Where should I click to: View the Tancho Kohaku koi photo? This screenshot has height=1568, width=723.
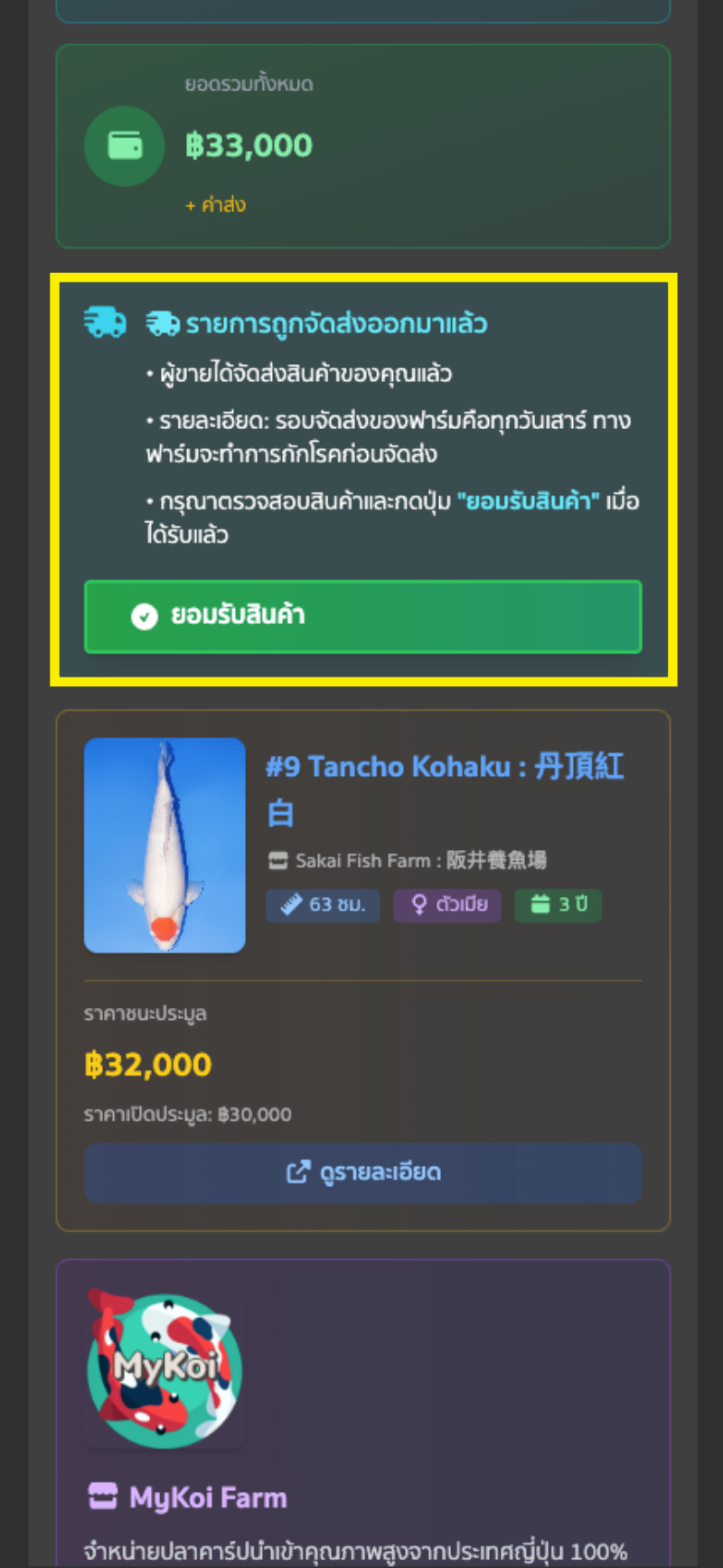pos(164,845)
